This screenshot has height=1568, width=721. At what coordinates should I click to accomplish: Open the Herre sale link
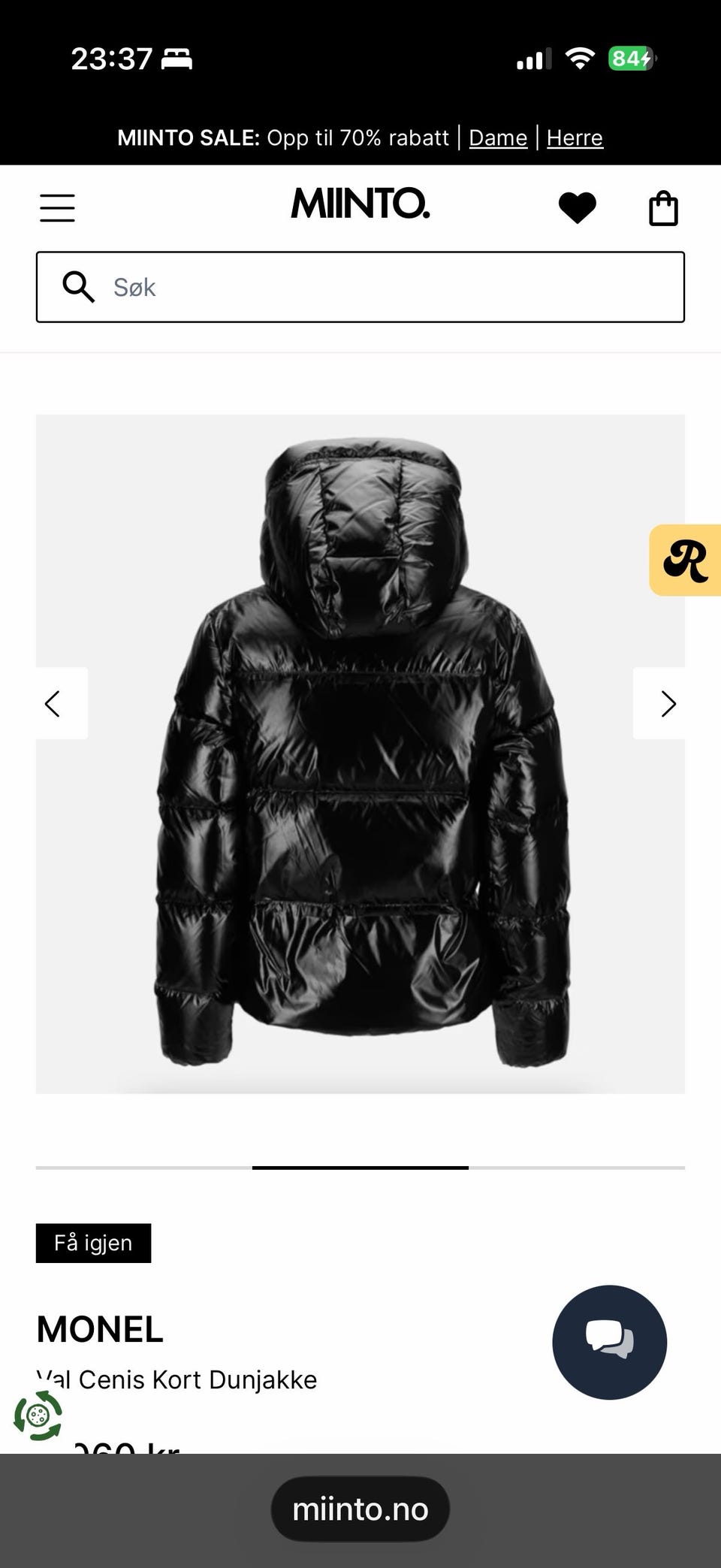tap(575, 137)
